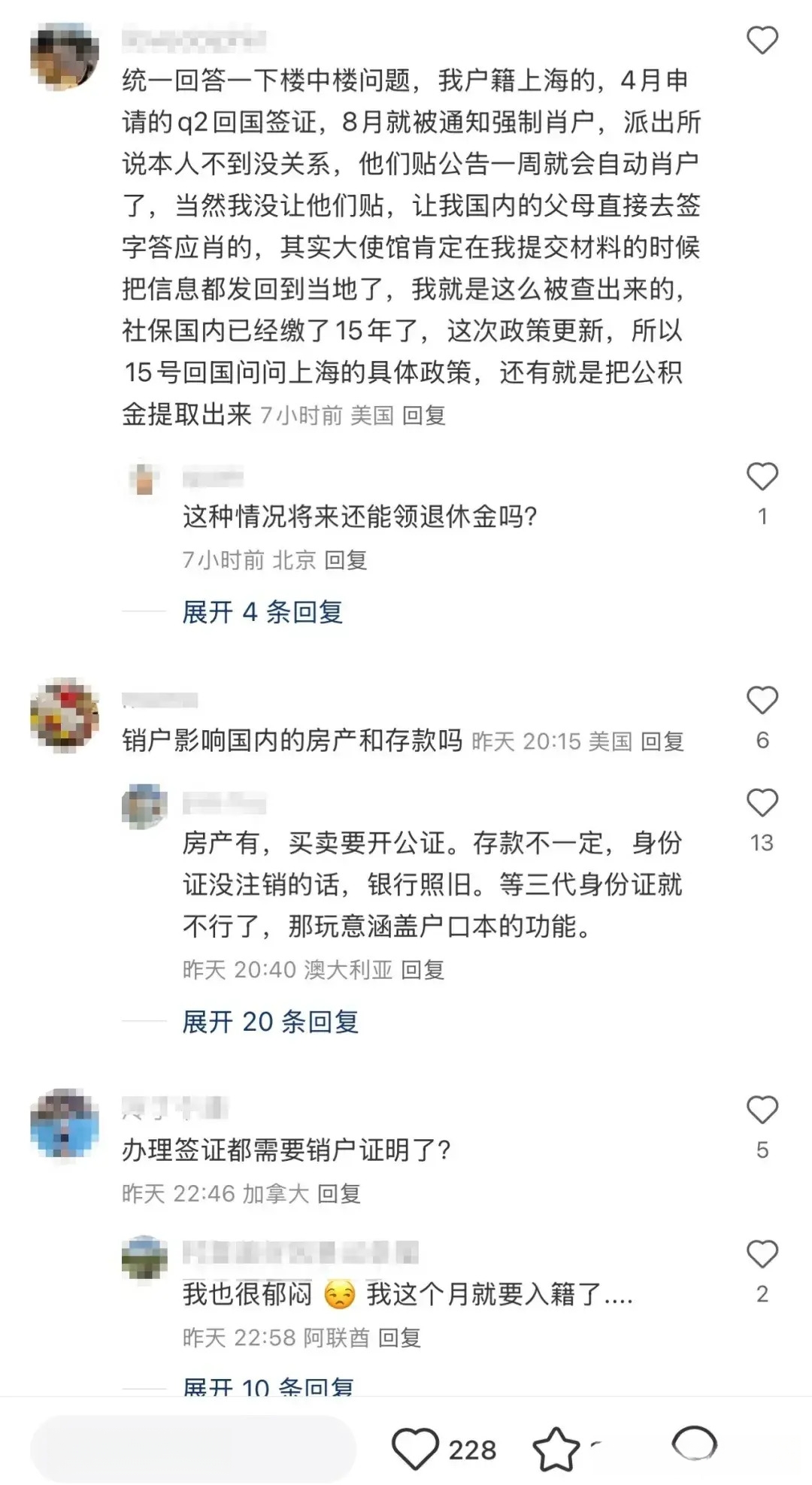The width and height of the screenshot is (812, 1485).
Task: Like the comment 销户影响国内的房产和存款吗
Action: click(x=762, y=701)
